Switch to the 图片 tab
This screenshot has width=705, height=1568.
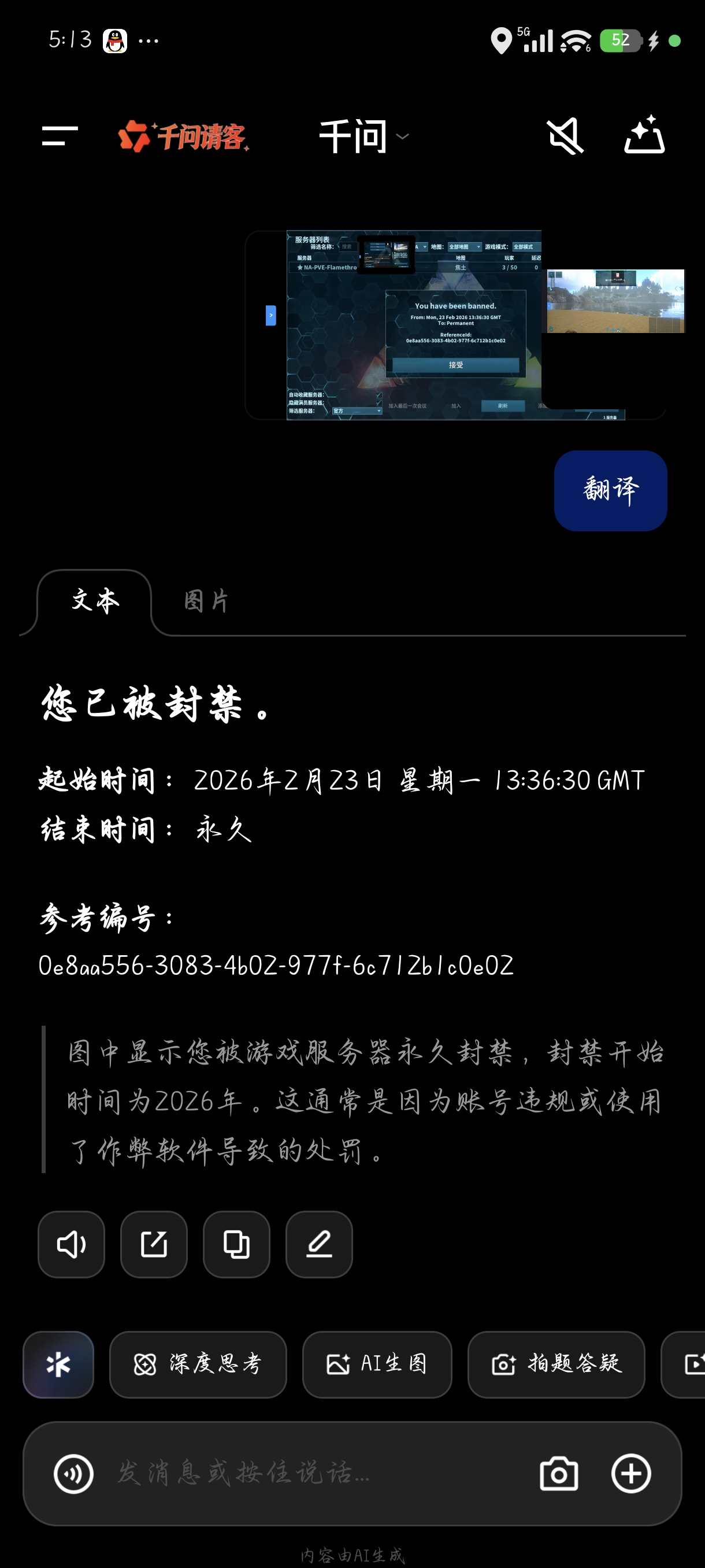coord(206,601)
